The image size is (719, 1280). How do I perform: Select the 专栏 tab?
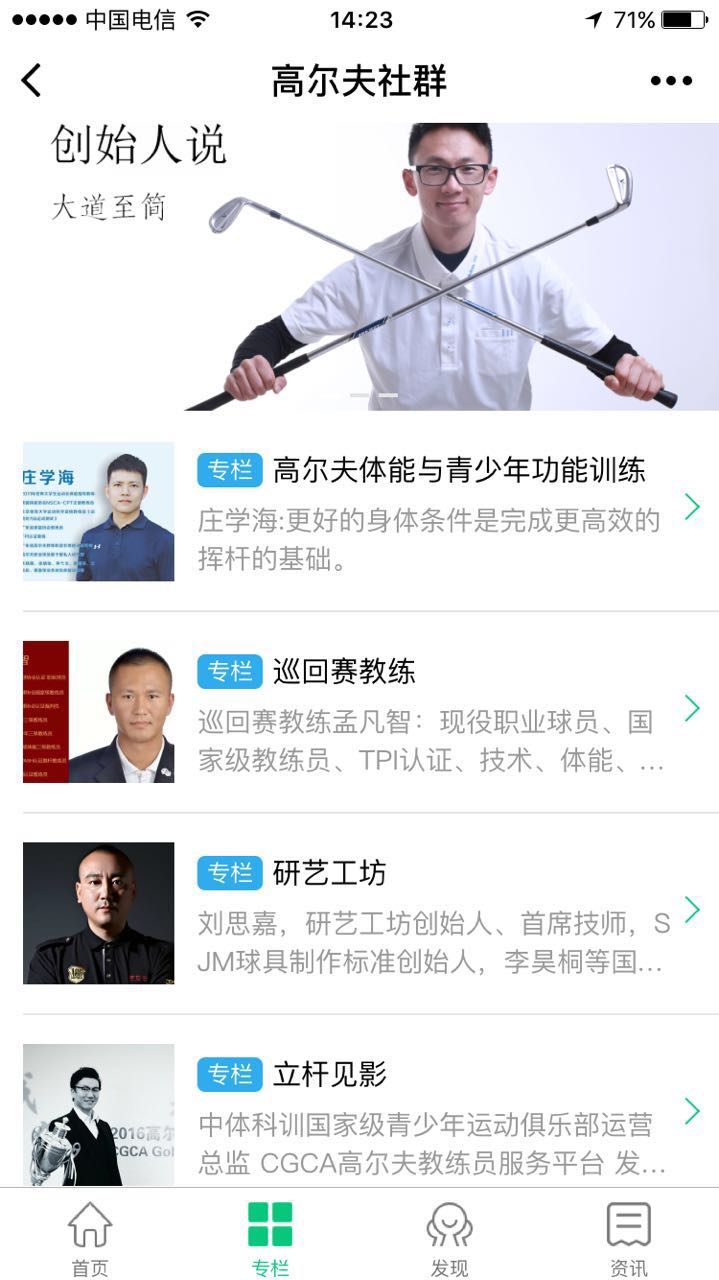tap(270, 1238)
